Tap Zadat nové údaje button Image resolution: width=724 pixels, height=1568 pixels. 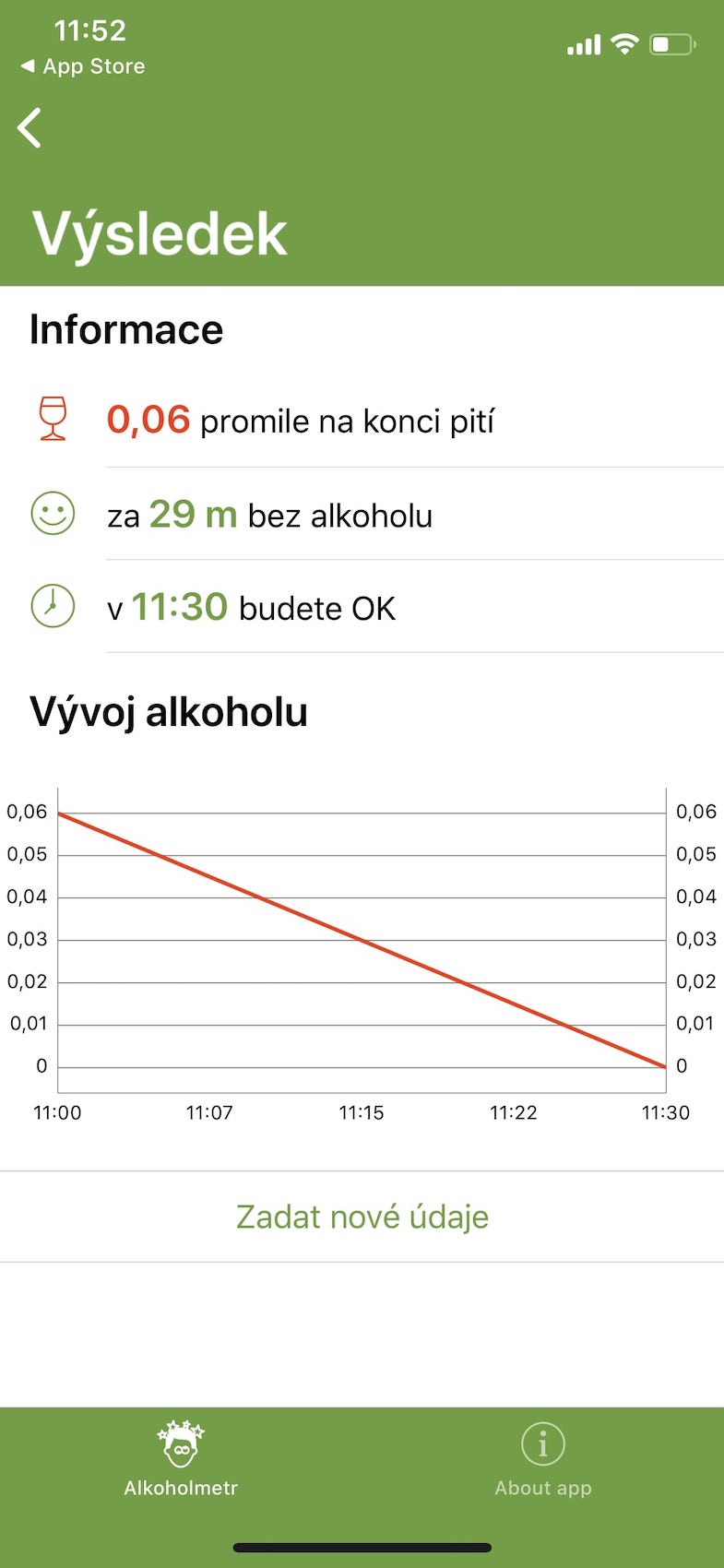coord(362,1217)
